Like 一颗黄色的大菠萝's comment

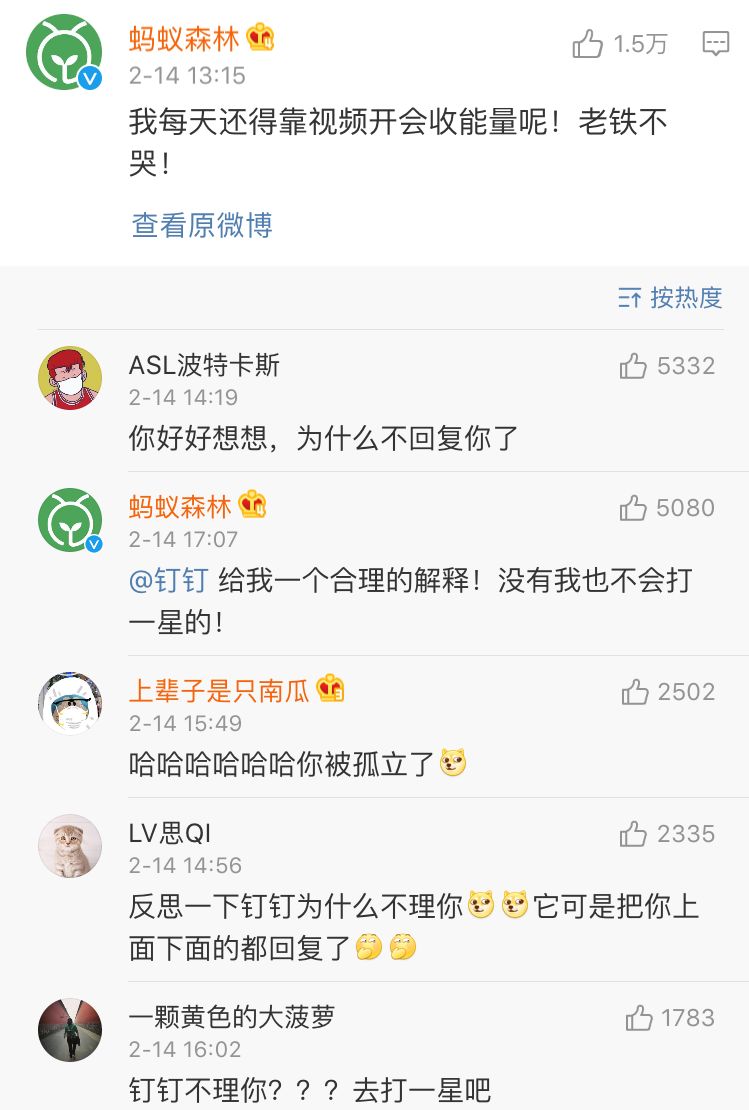click(x=638, y=1018)
